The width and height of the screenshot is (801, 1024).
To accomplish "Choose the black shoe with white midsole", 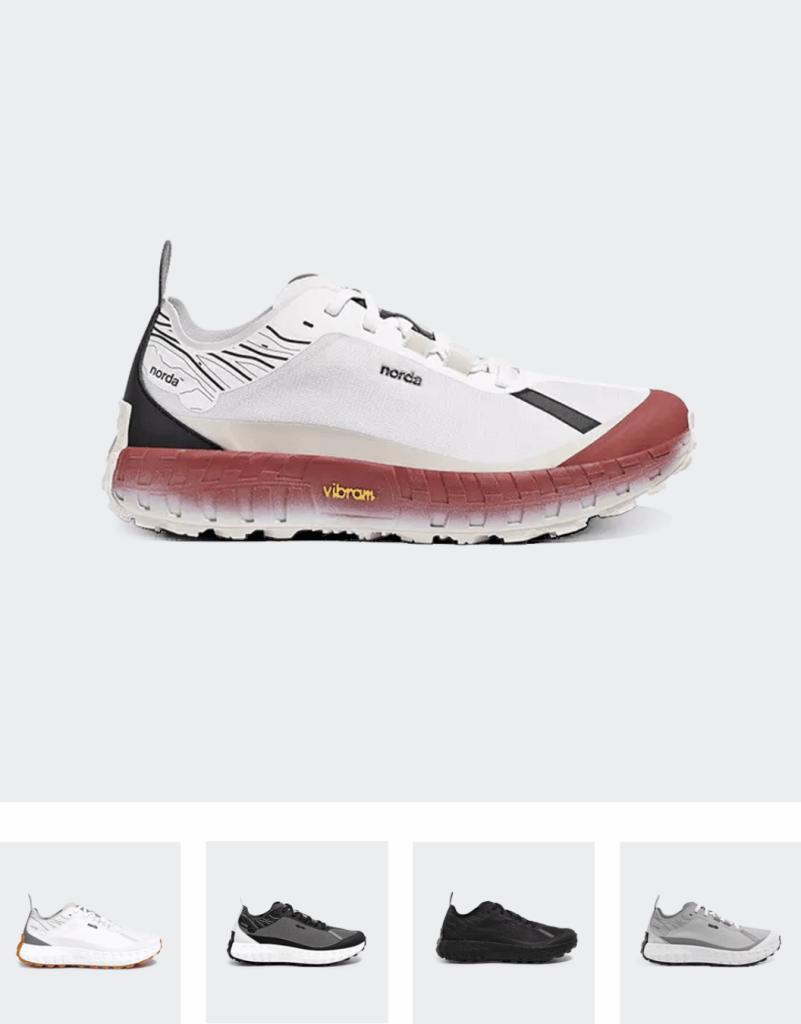I will (x=297, y=933).
